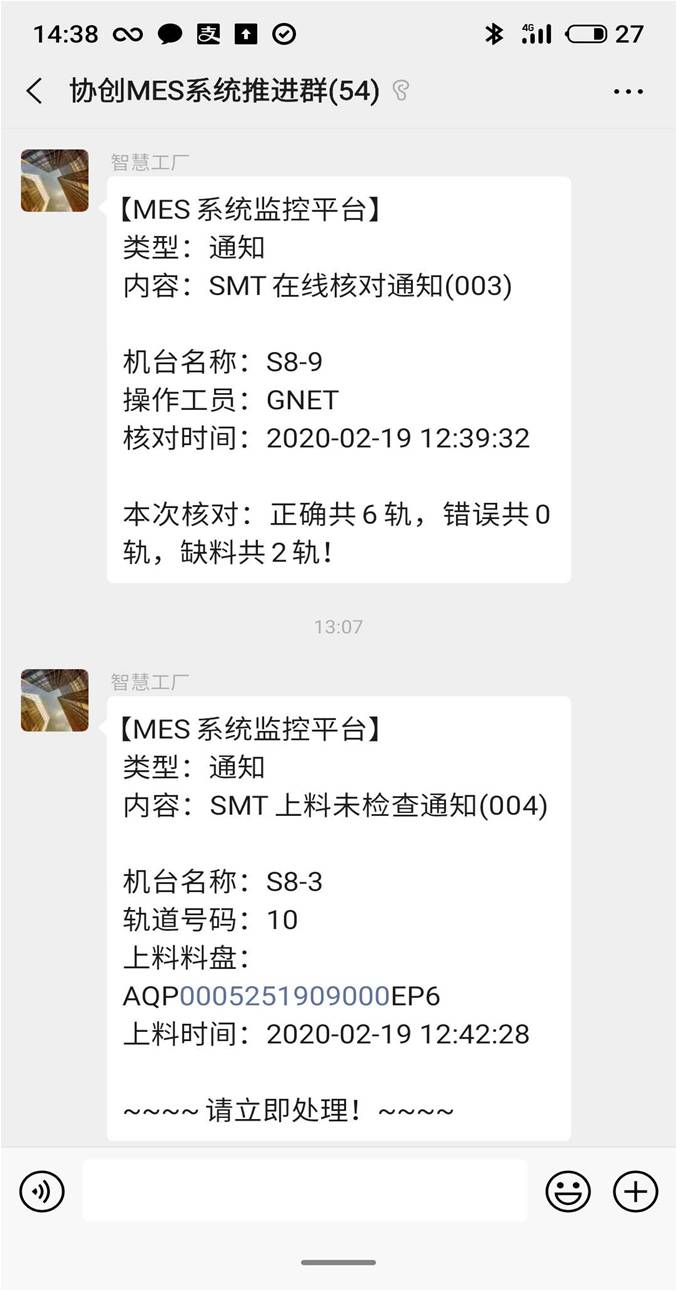Open the plus attachments menu
Screen dimensions: 677x1291
(635, 1191)
